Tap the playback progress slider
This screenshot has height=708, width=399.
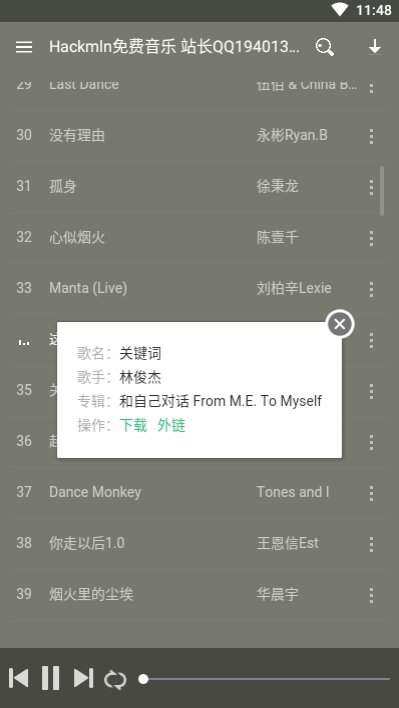(x=264, y=679)
